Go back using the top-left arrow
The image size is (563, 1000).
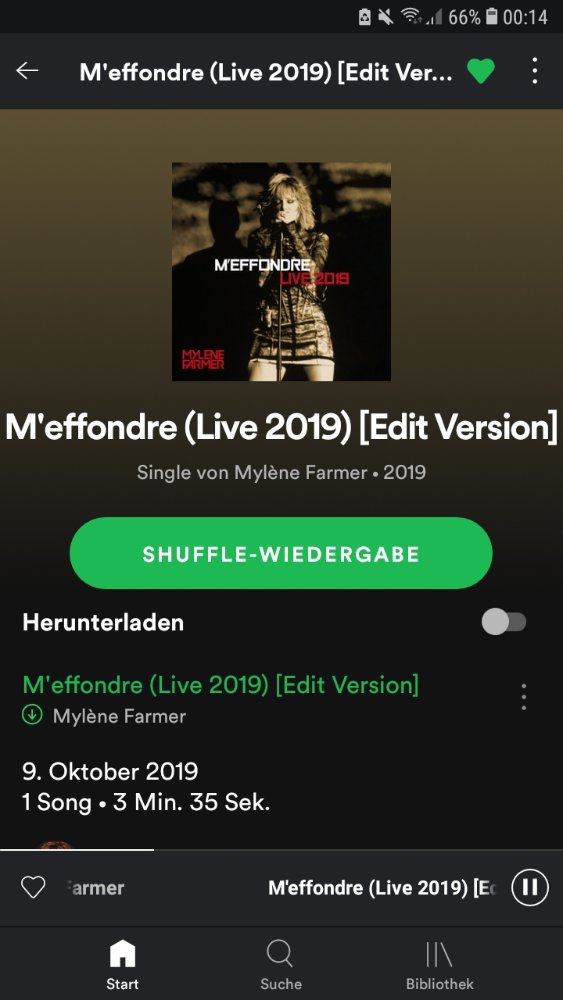tap(27, 71)
